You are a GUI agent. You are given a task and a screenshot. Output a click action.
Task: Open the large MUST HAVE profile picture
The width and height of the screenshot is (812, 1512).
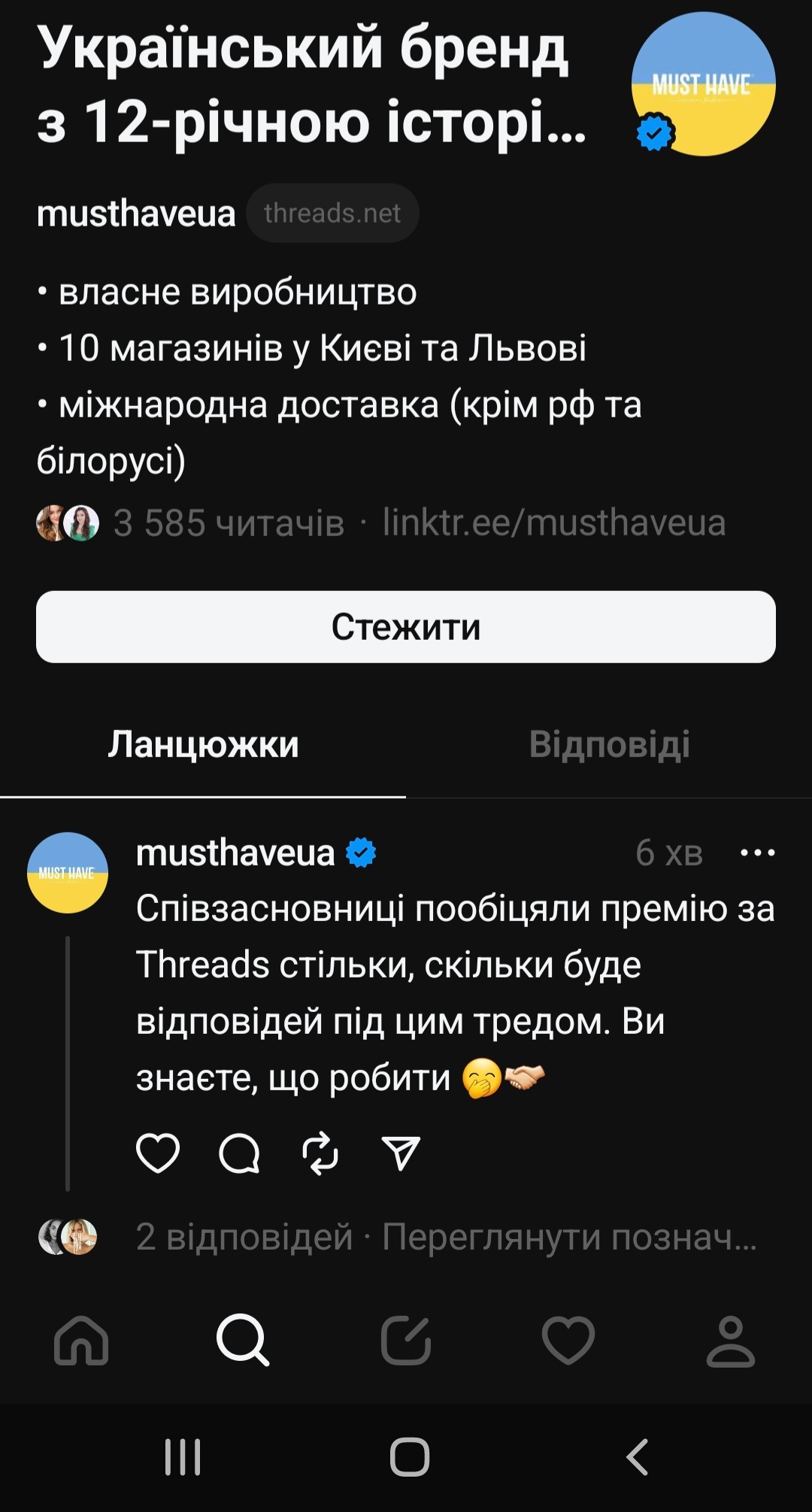(x=703, y=84)
